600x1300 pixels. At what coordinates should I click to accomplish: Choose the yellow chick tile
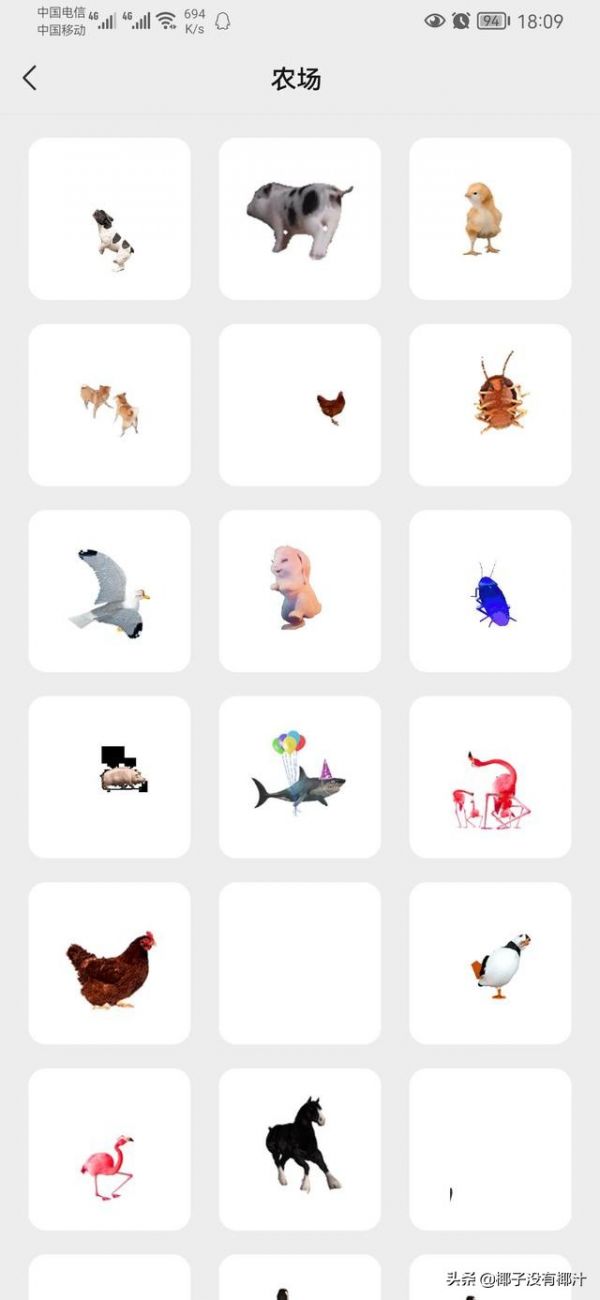(x=490, y=219)
